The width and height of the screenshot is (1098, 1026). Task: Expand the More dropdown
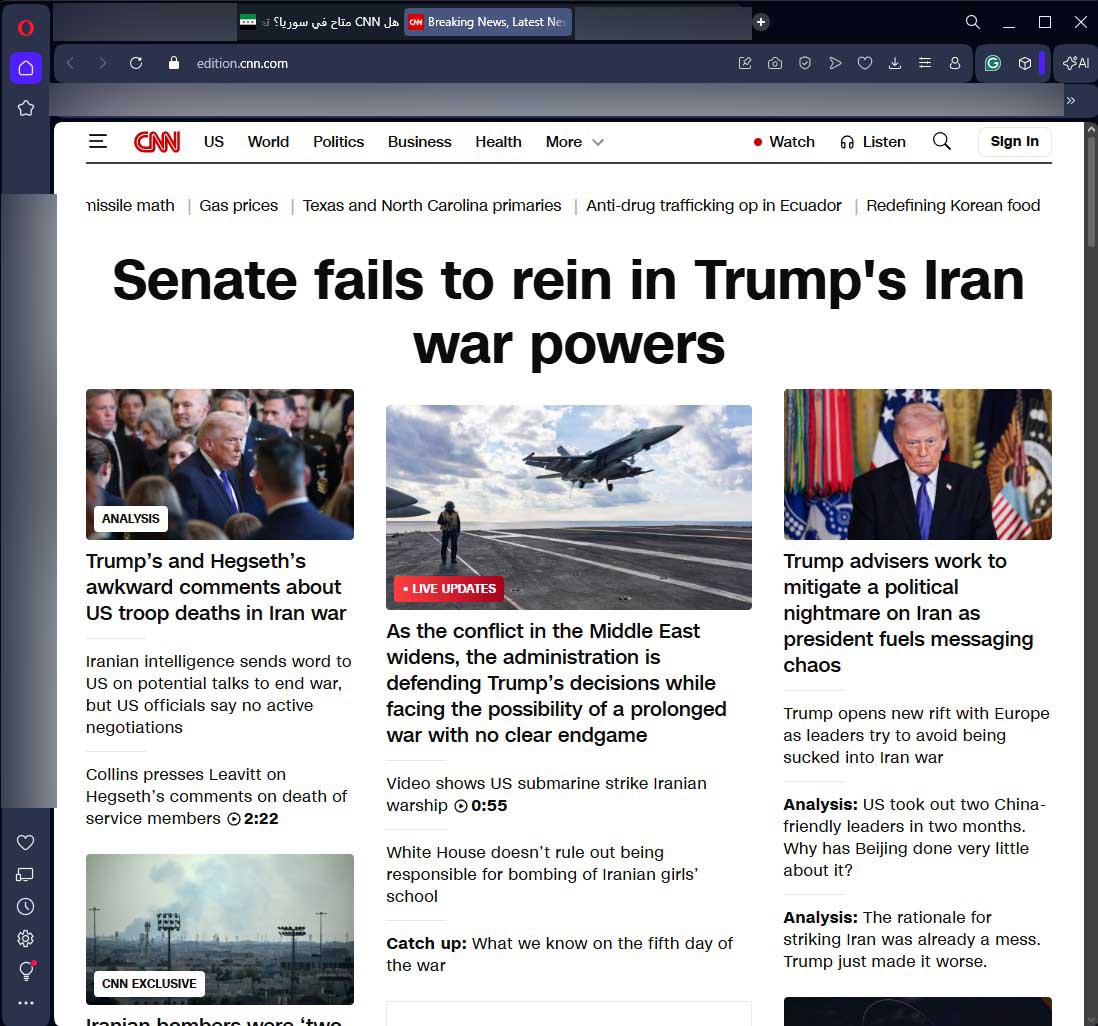(574, 142)
